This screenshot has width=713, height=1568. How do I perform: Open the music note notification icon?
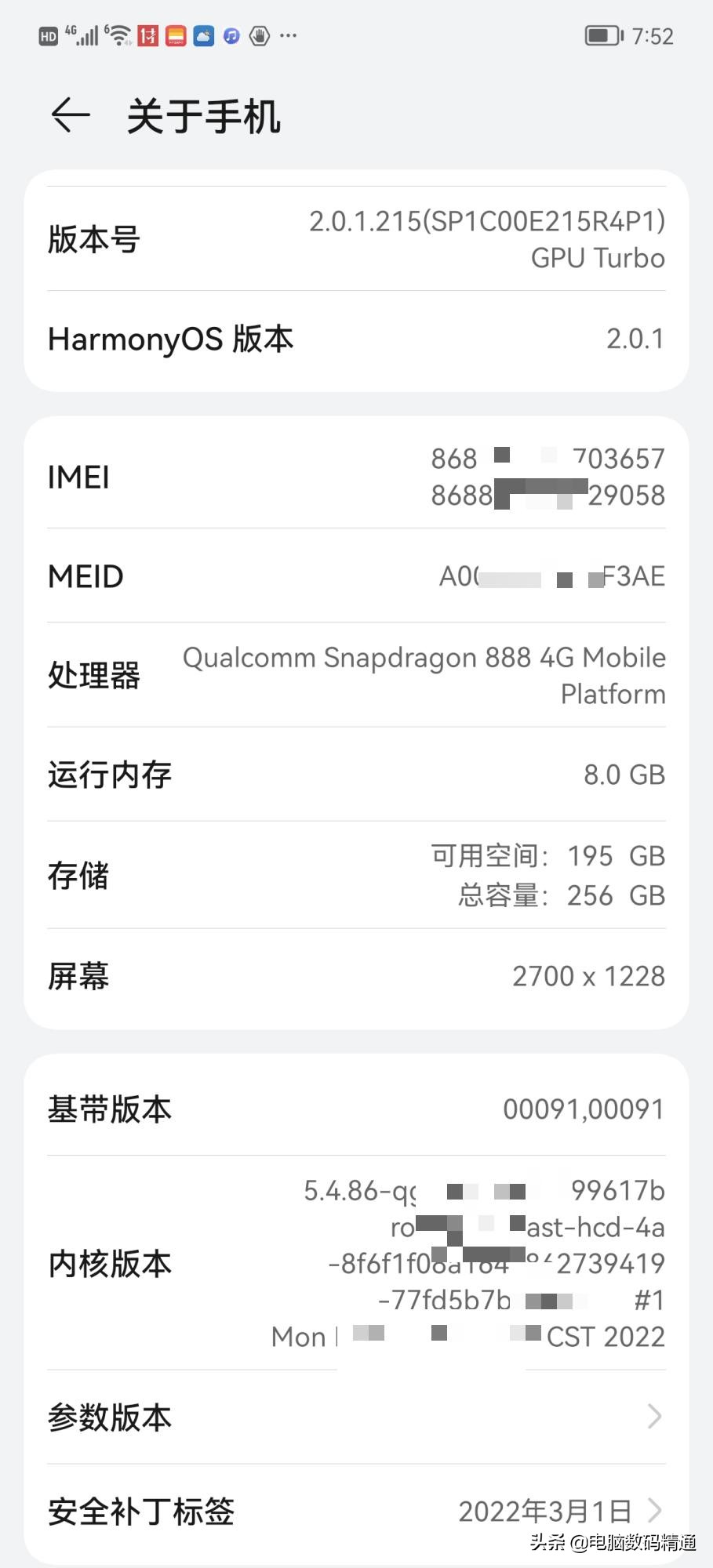(x=230, y=35)
